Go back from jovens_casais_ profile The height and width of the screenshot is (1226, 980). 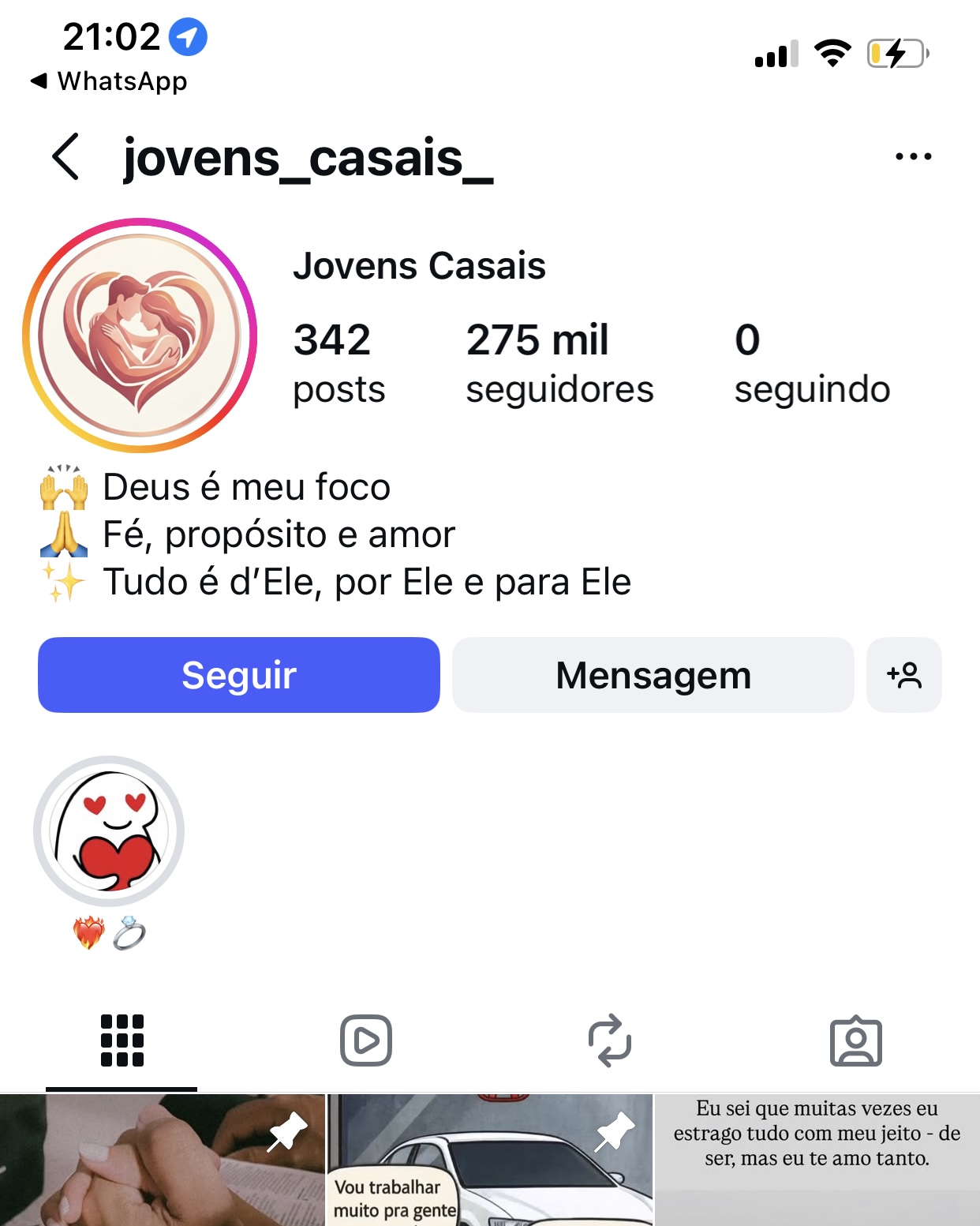(66, 156)
